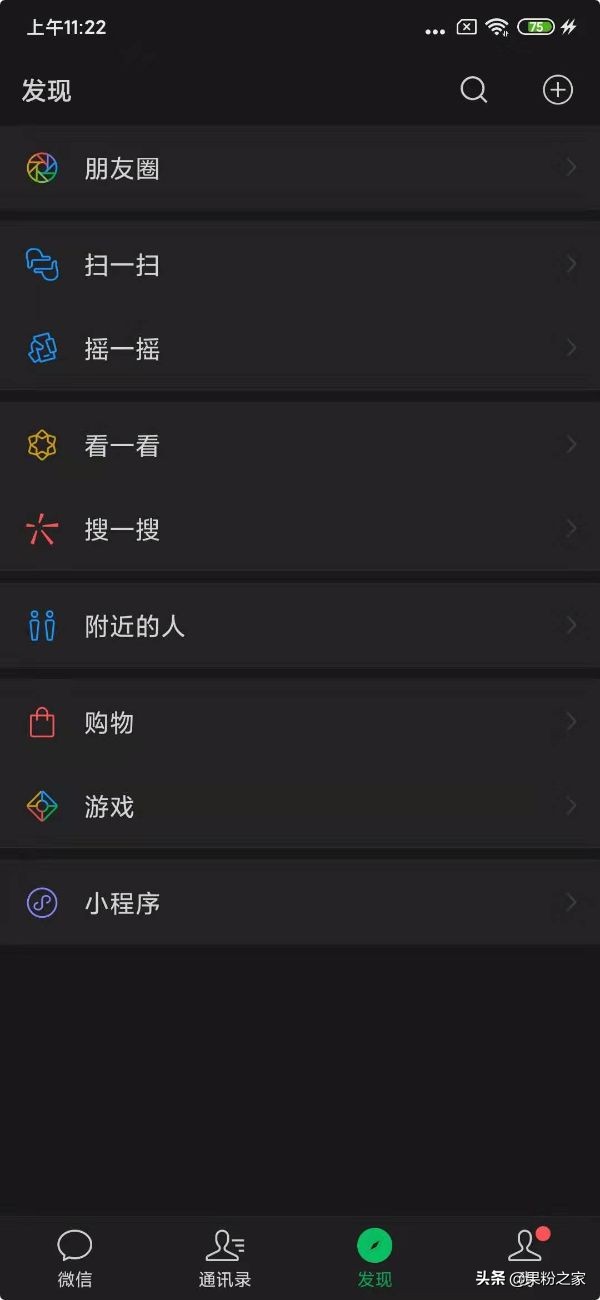Switch to the 微信 chats tab
The image size is (600, 1300).
tap(75, 1257)
